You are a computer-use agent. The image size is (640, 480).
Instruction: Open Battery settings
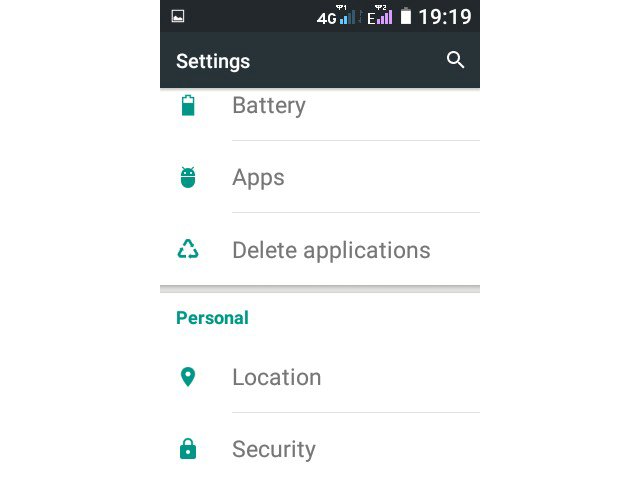click(x=268, y=106)
